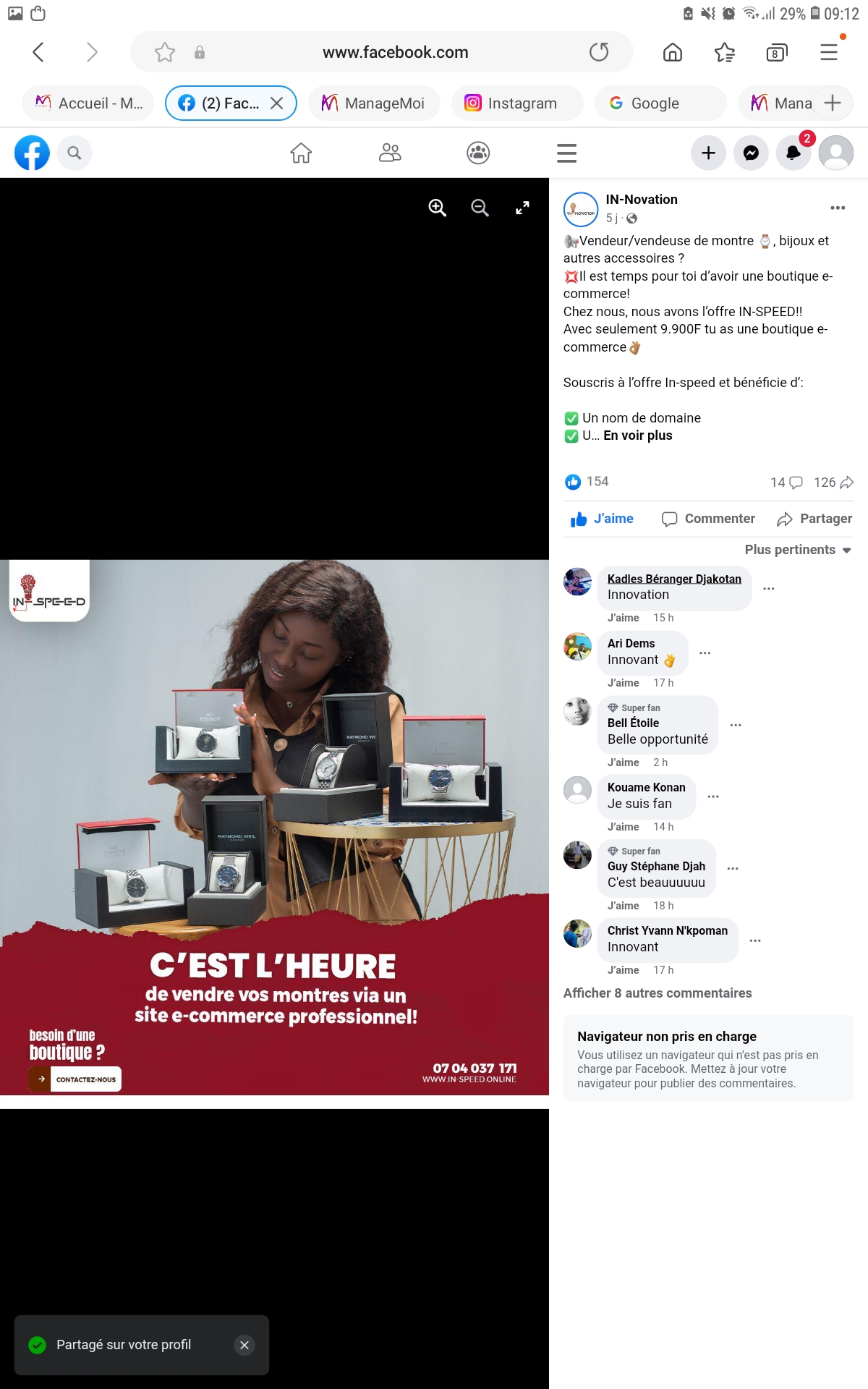Zoom in on the post photo

437,208
